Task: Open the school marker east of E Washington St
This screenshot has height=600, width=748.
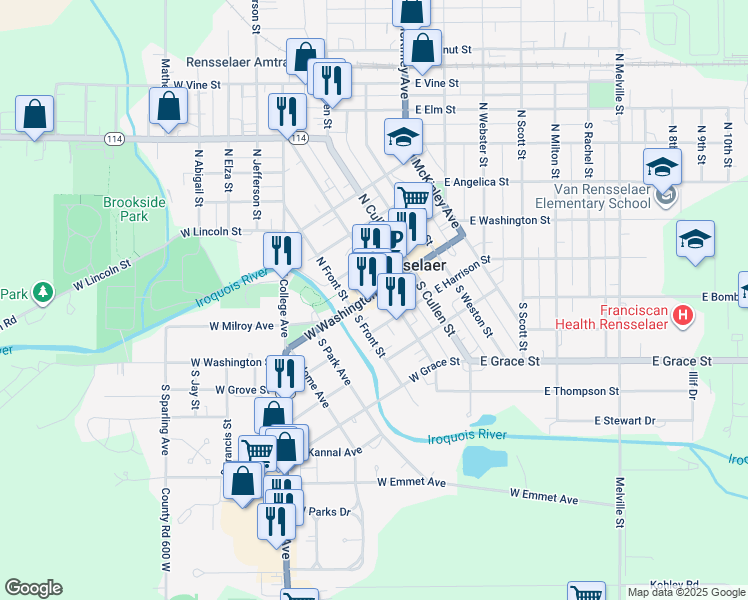Action: (695, 239)
